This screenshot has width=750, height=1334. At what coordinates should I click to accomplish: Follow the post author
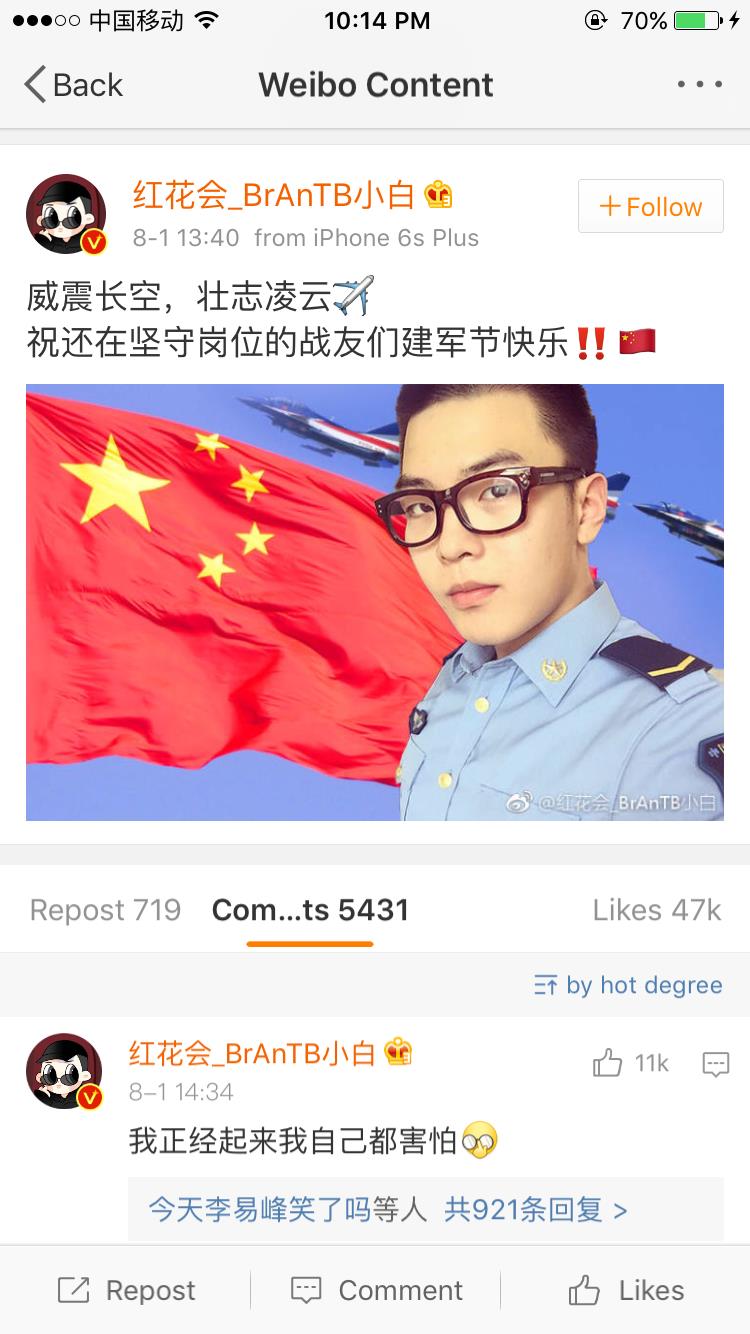click(650, 207)
